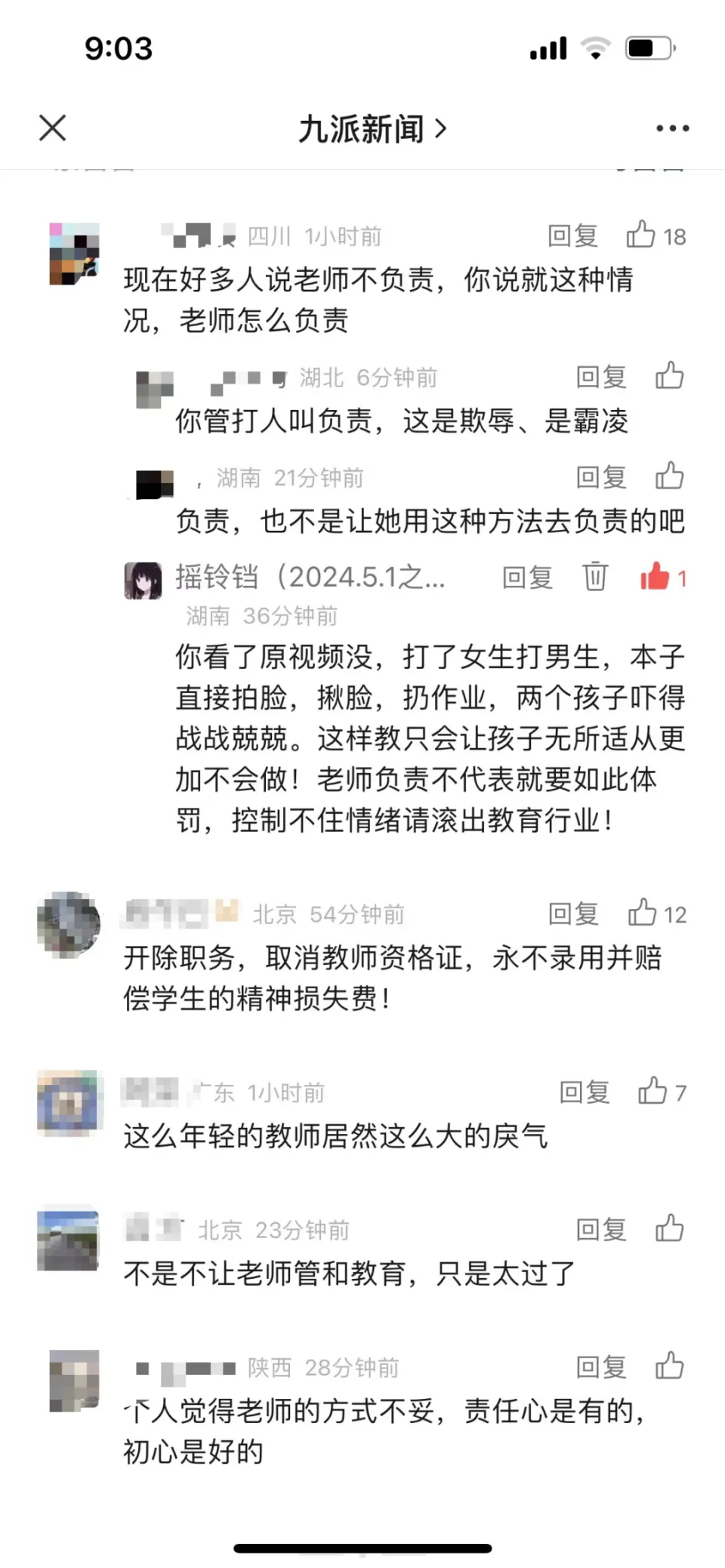This screenshot has height=1568, width=725.
Task: Like the 湖南 comment from 21分钟前
Action: coord(669,476)
